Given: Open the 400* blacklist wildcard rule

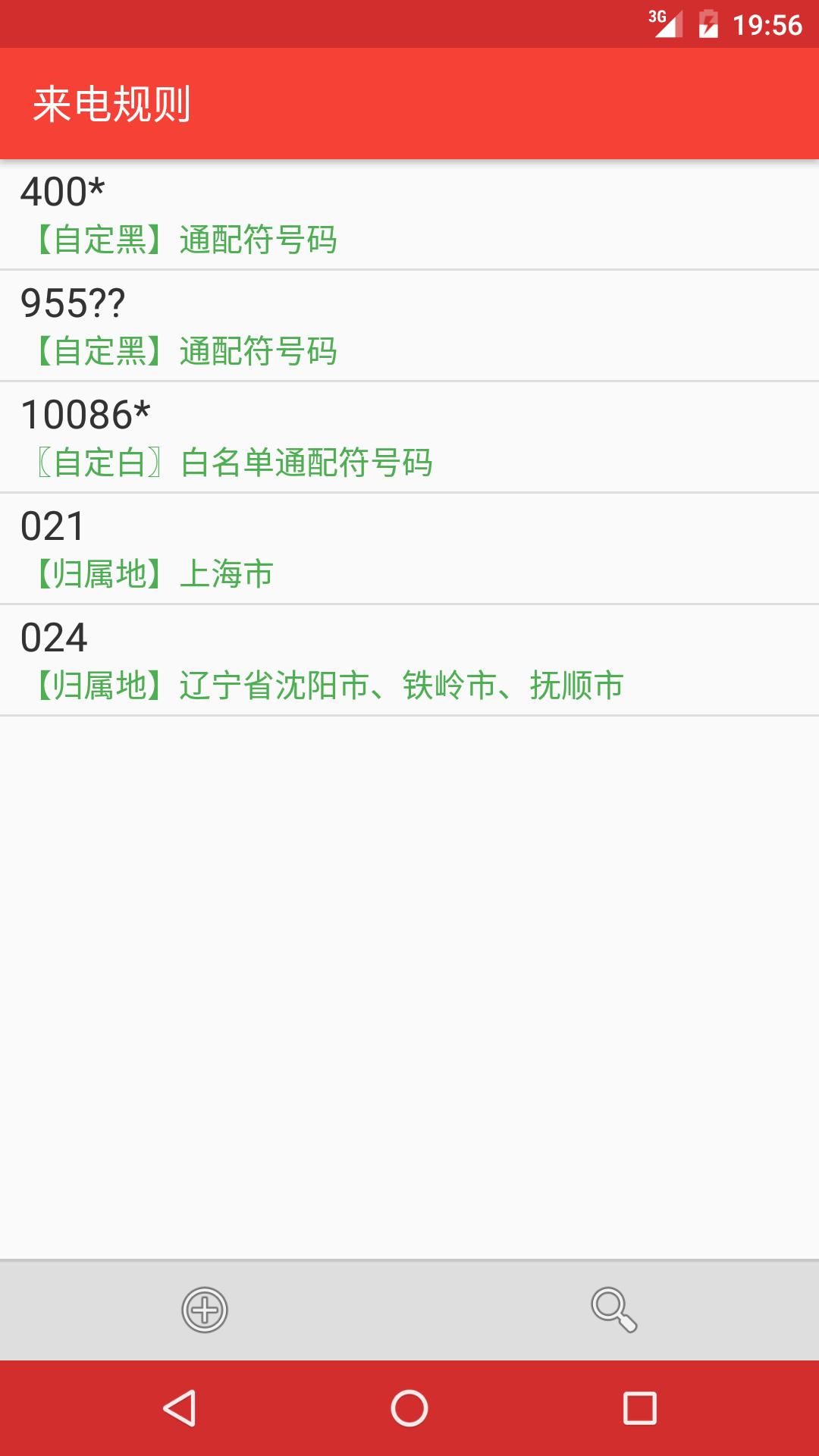Looking at the screenshot, I should click(409, 215).
